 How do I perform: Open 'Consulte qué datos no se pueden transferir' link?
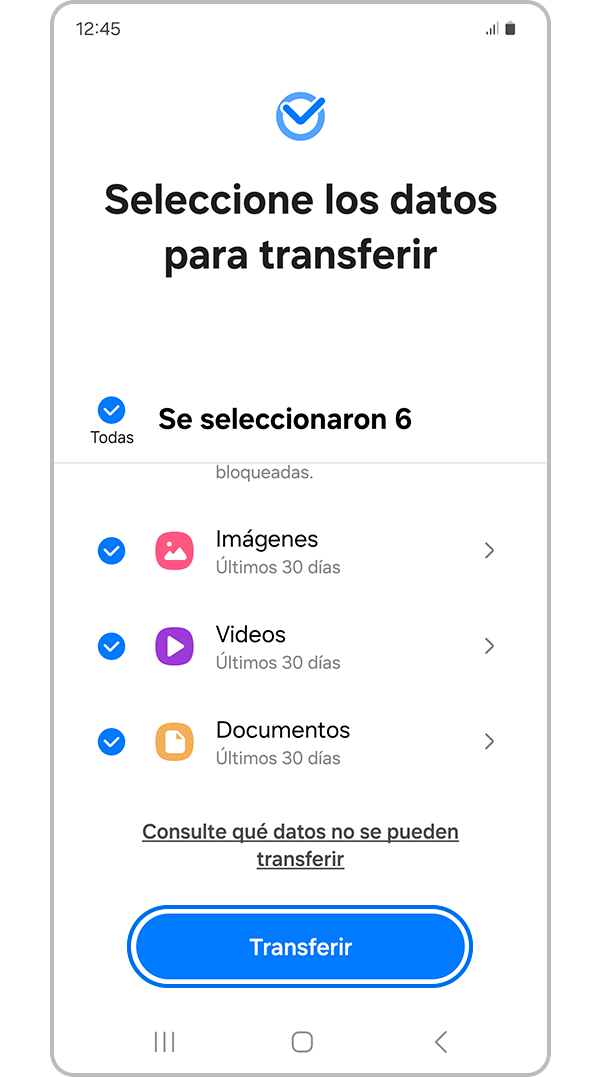point(300,845)
